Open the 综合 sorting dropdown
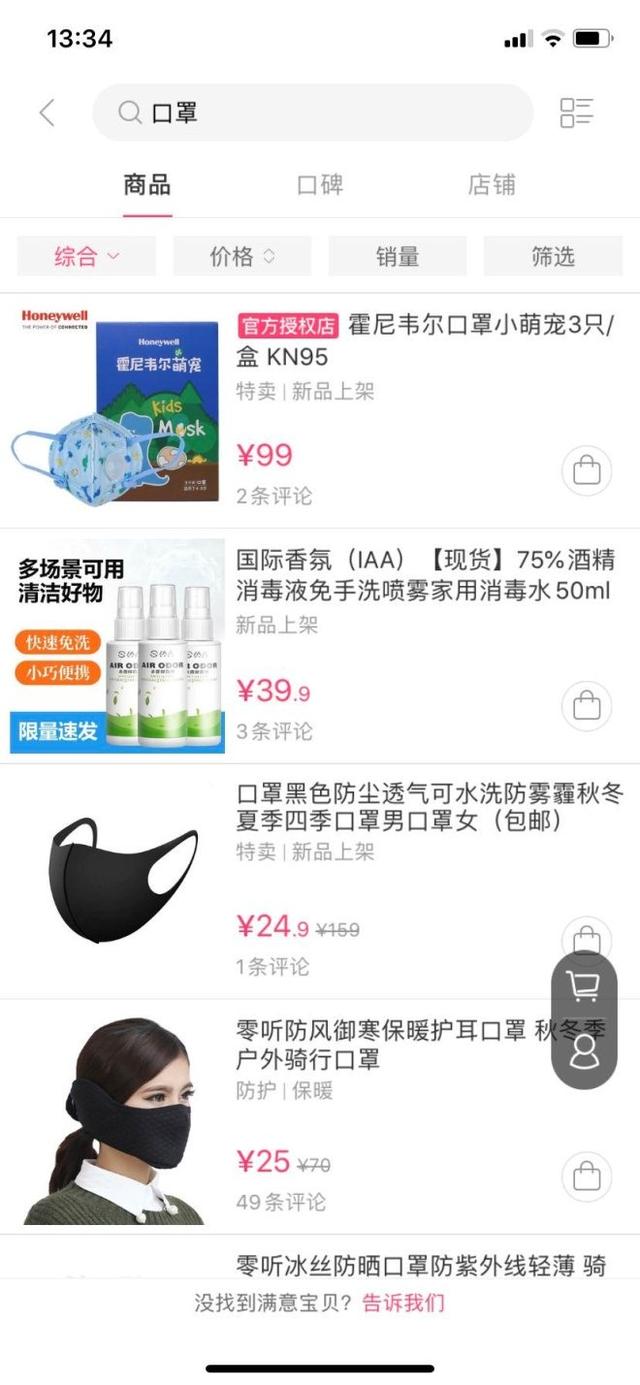640x1385 pixels. pos(86,256)
